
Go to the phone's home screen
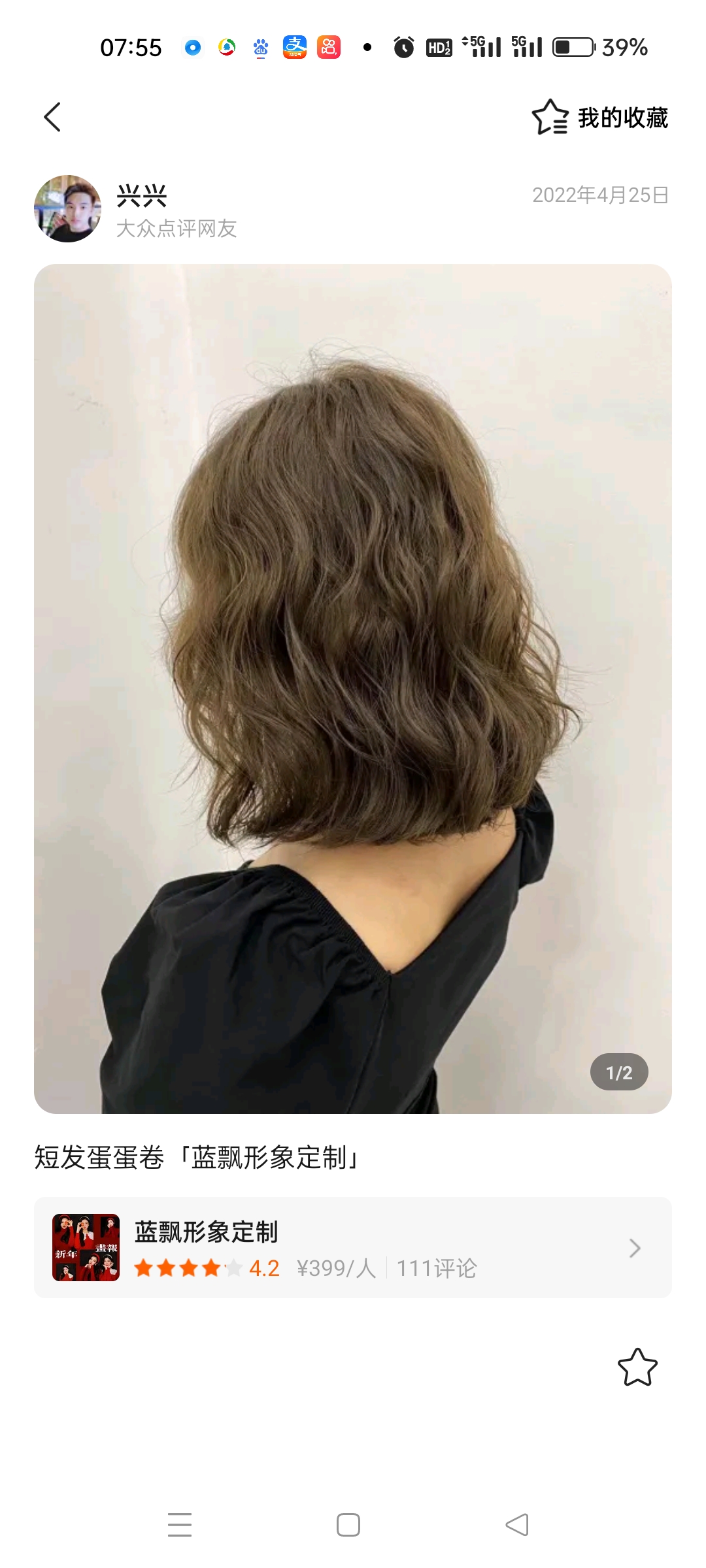(348, 1525)
